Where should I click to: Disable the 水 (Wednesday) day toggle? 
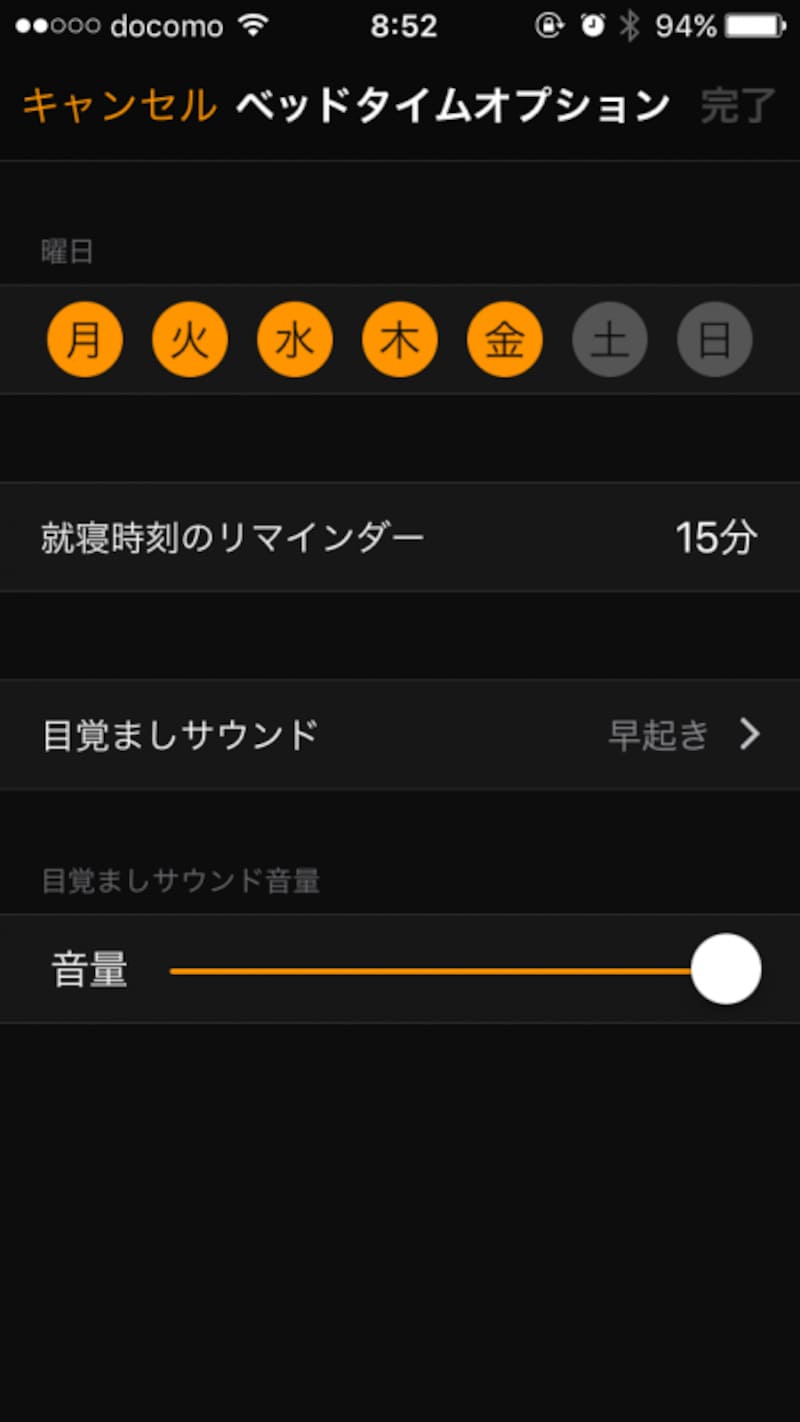[x=295, y=339]
